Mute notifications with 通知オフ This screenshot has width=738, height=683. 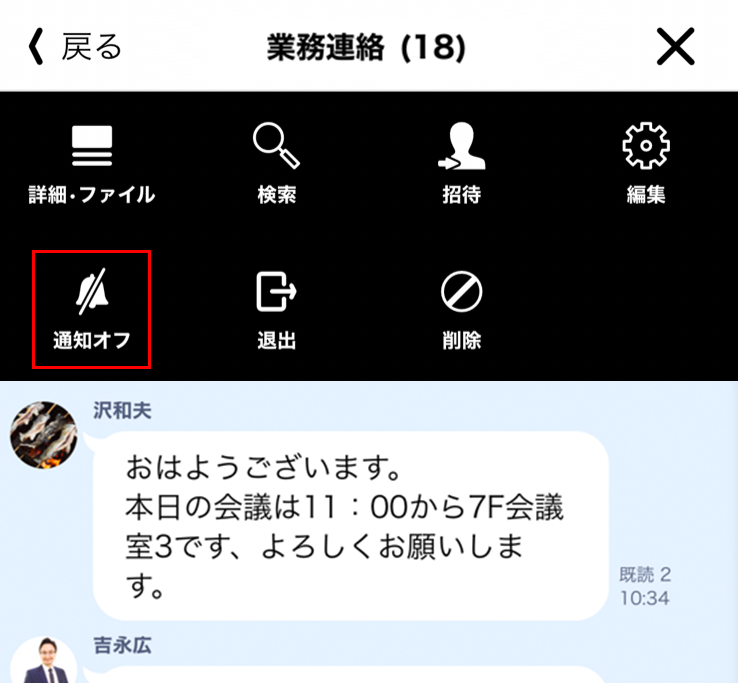point(91,309)
